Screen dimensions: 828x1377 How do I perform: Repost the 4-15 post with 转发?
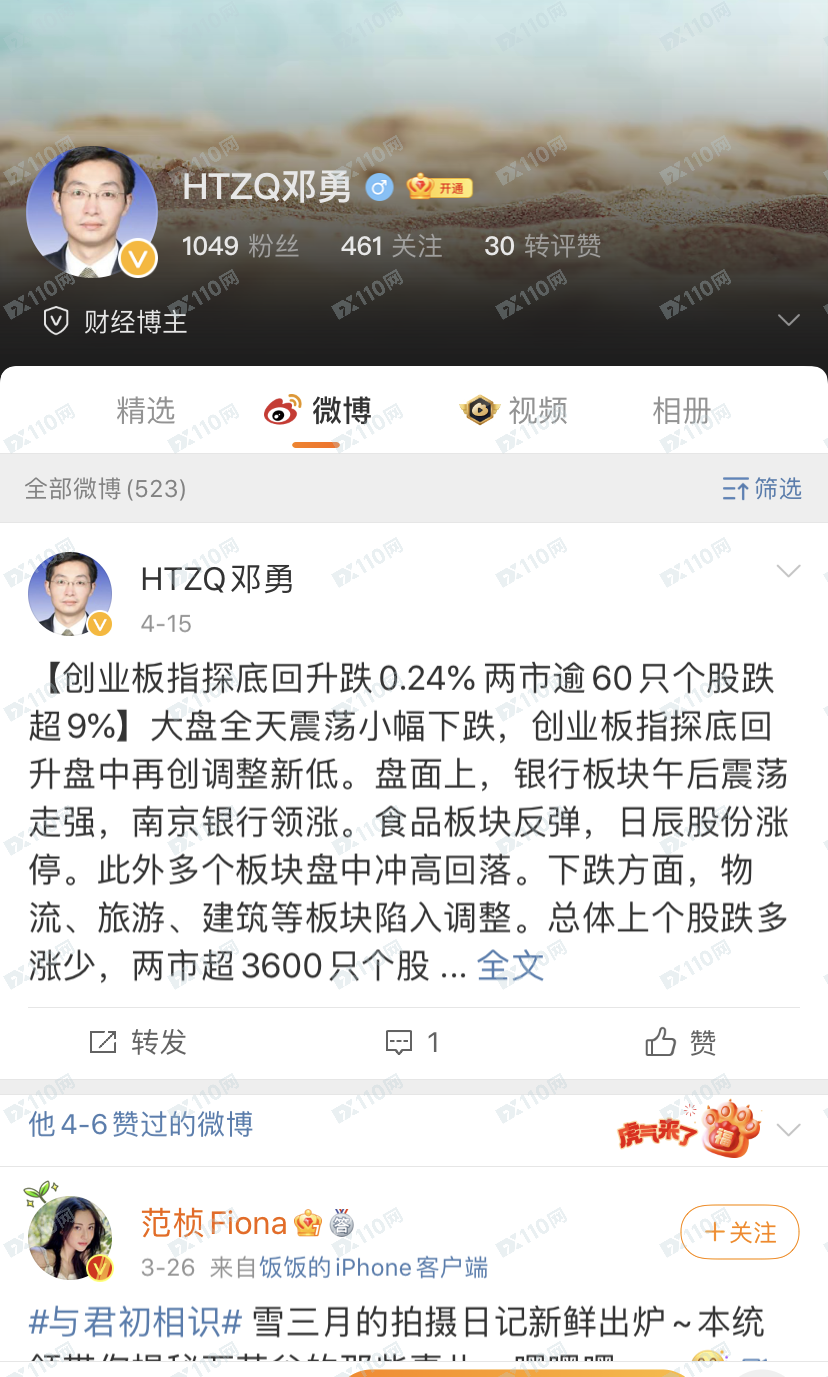pos(138,1043)
